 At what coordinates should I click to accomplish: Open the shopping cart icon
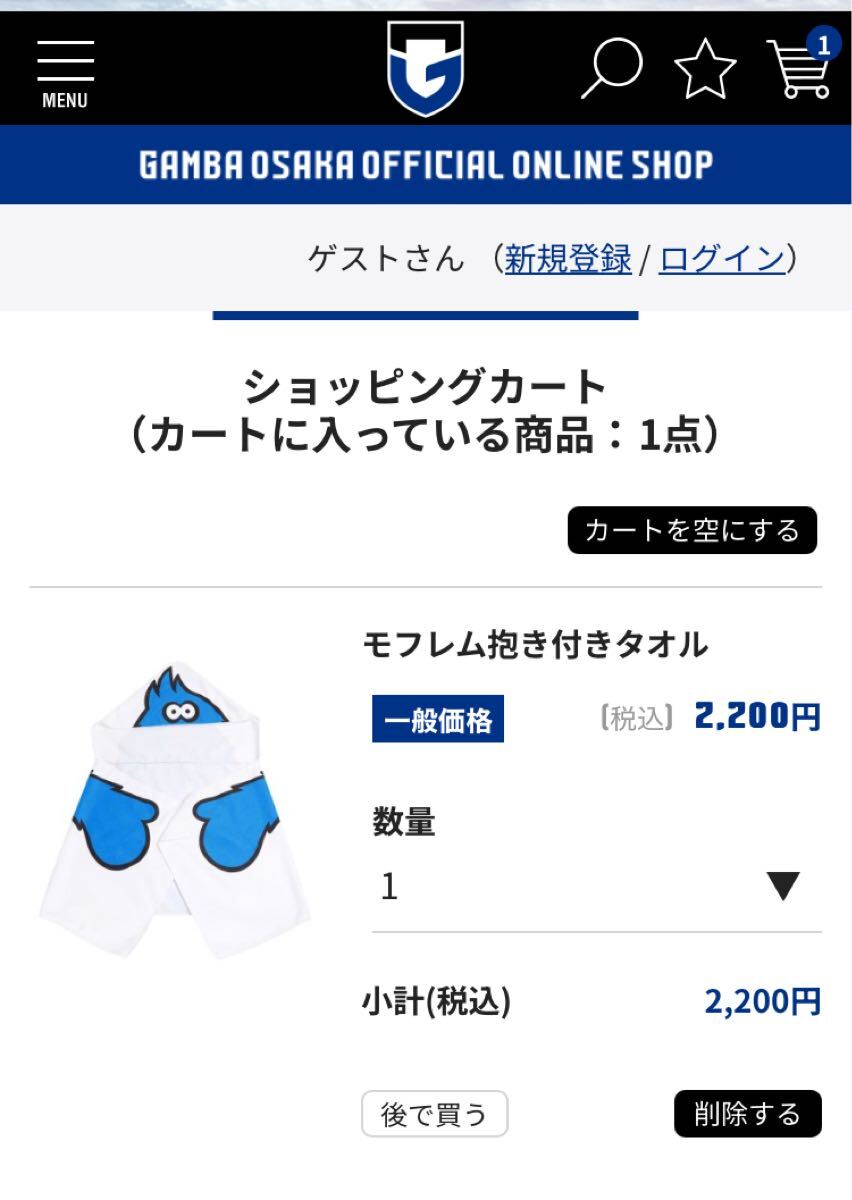point(798,68)
